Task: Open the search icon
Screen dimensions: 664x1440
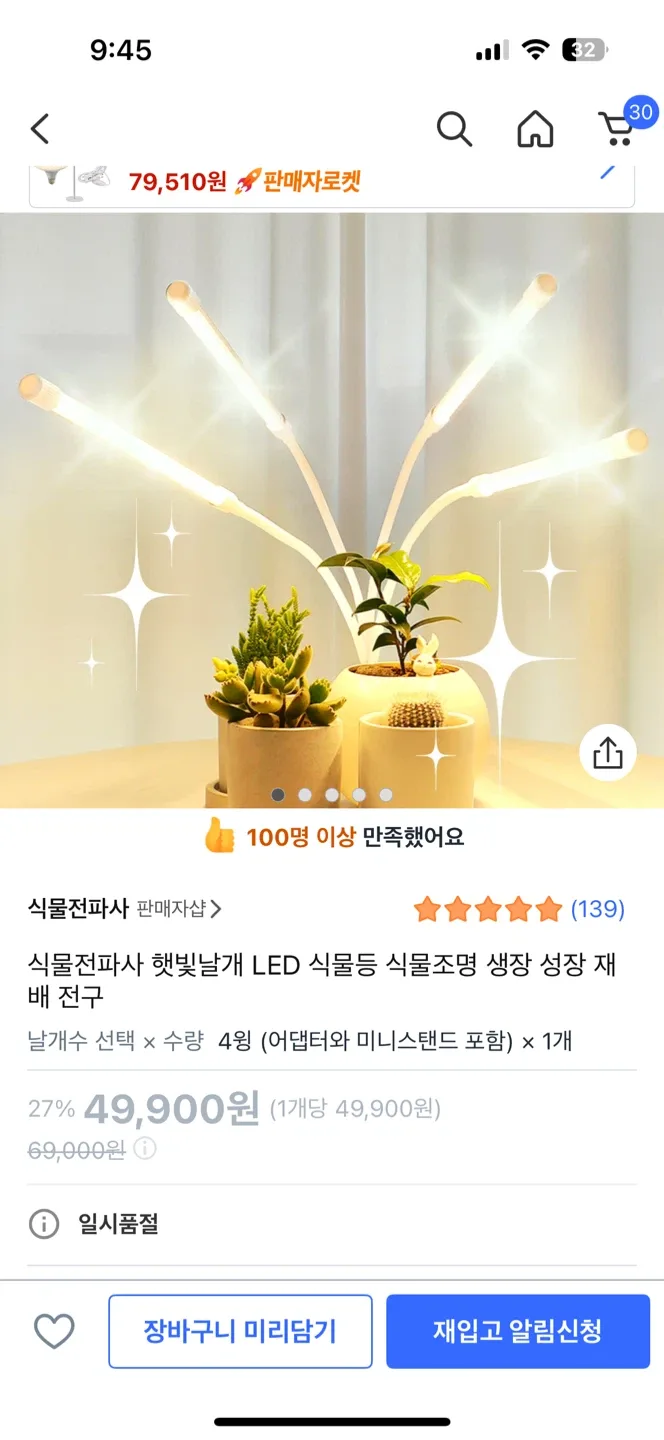Action: coord(454,129)
